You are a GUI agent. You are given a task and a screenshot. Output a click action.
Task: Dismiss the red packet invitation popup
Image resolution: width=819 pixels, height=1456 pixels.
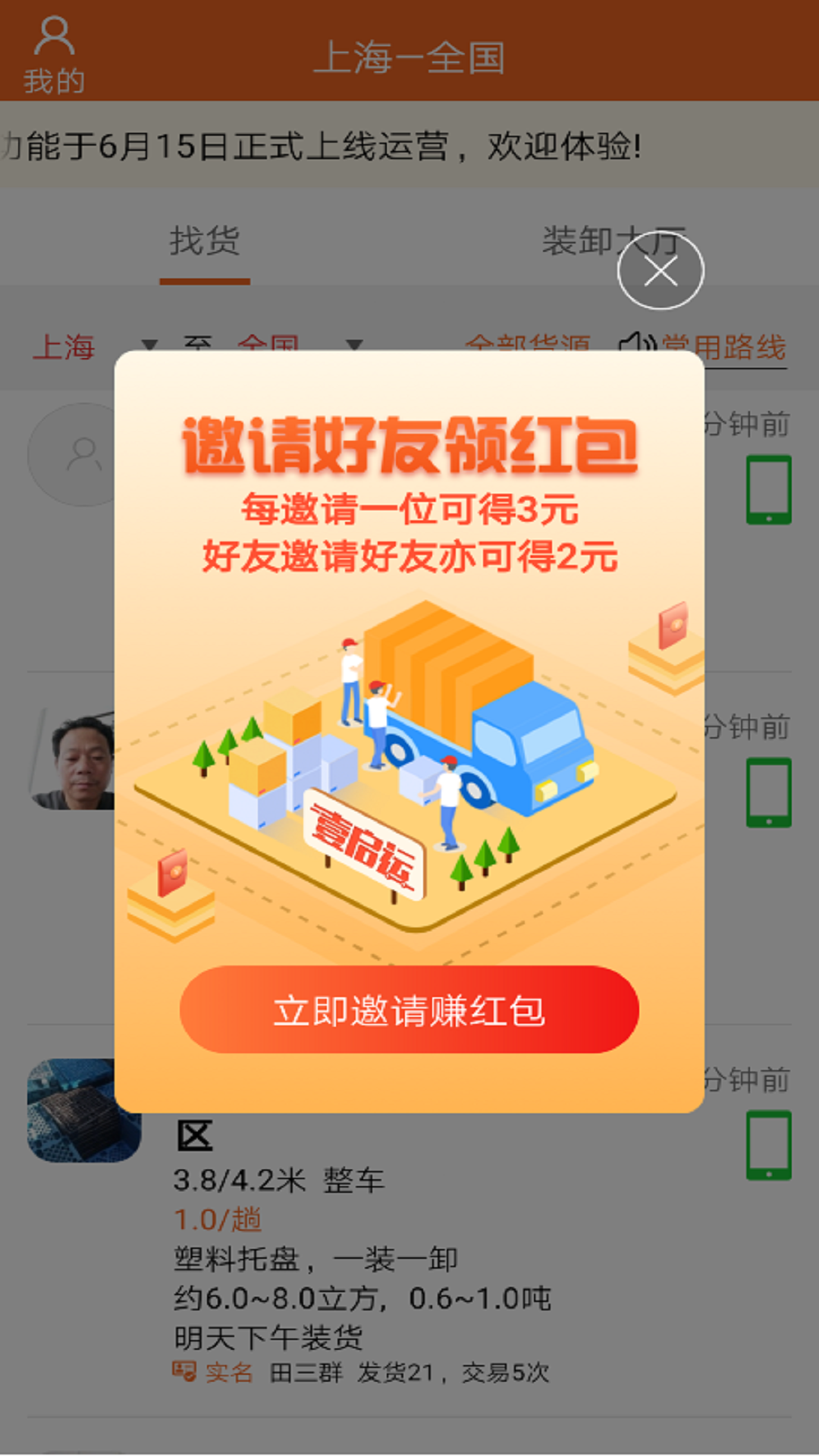[x=660, y=271]
